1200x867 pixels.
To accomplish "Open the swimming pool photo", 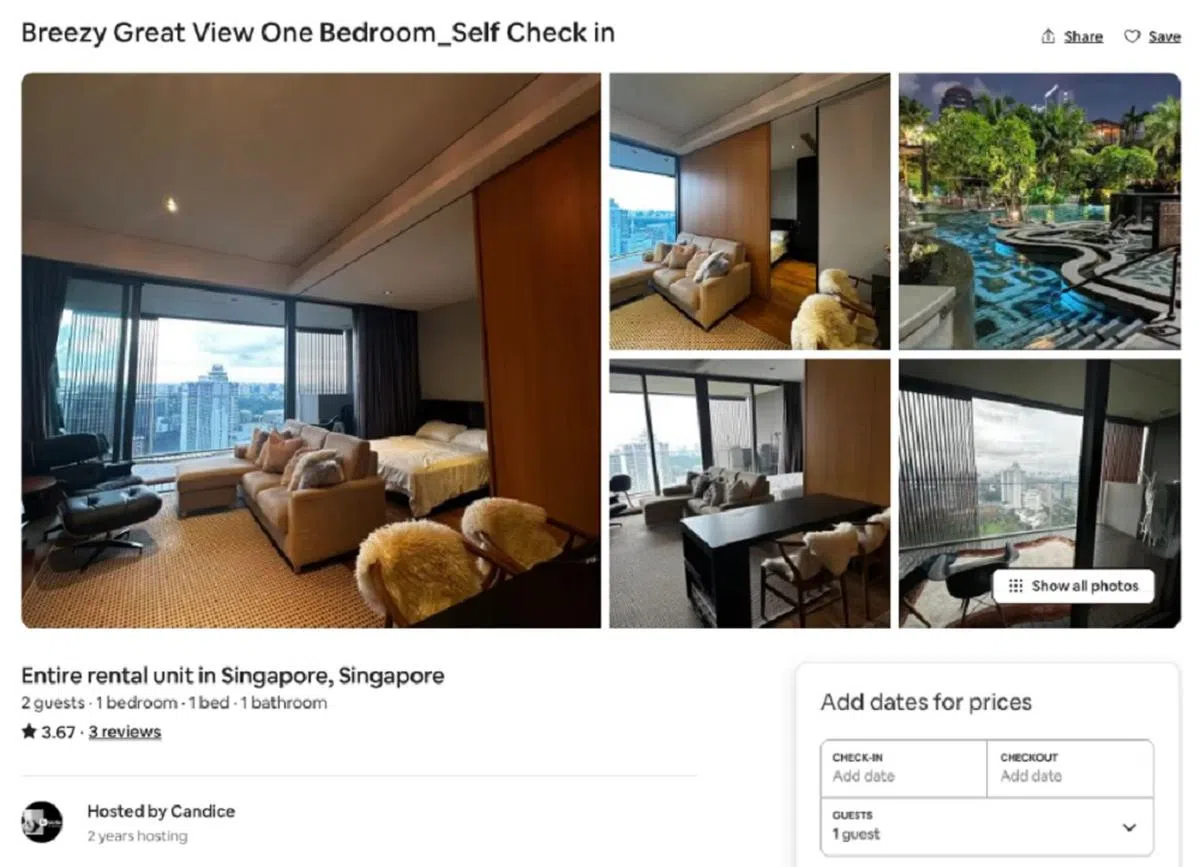I will click(x=1039, y=211).
